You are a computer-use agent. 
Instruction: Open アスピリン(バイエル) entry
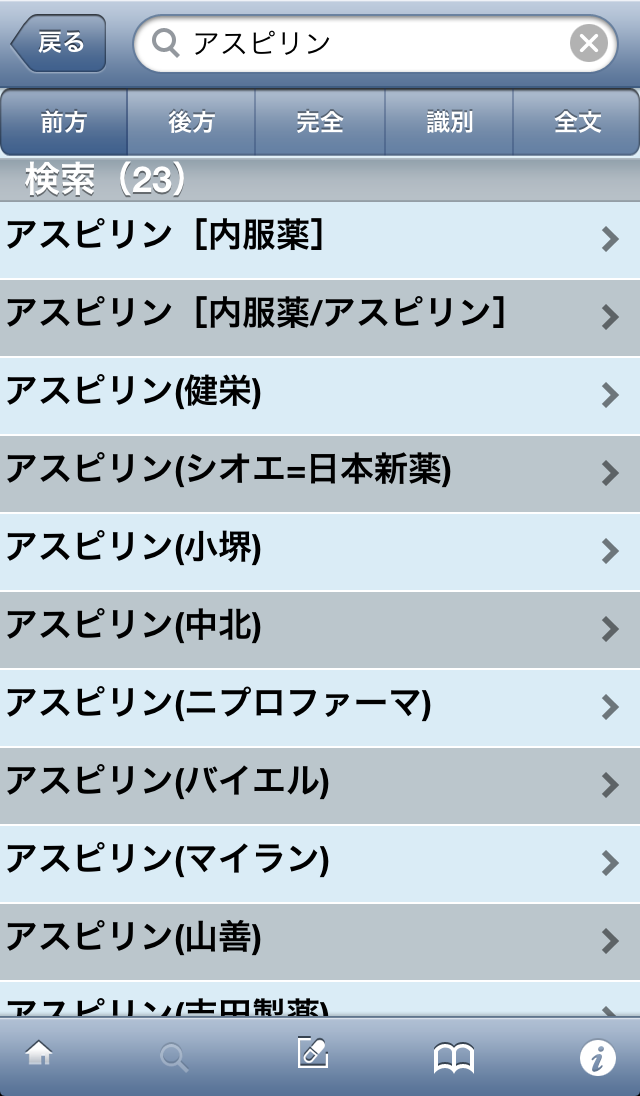tap(320, 784)
